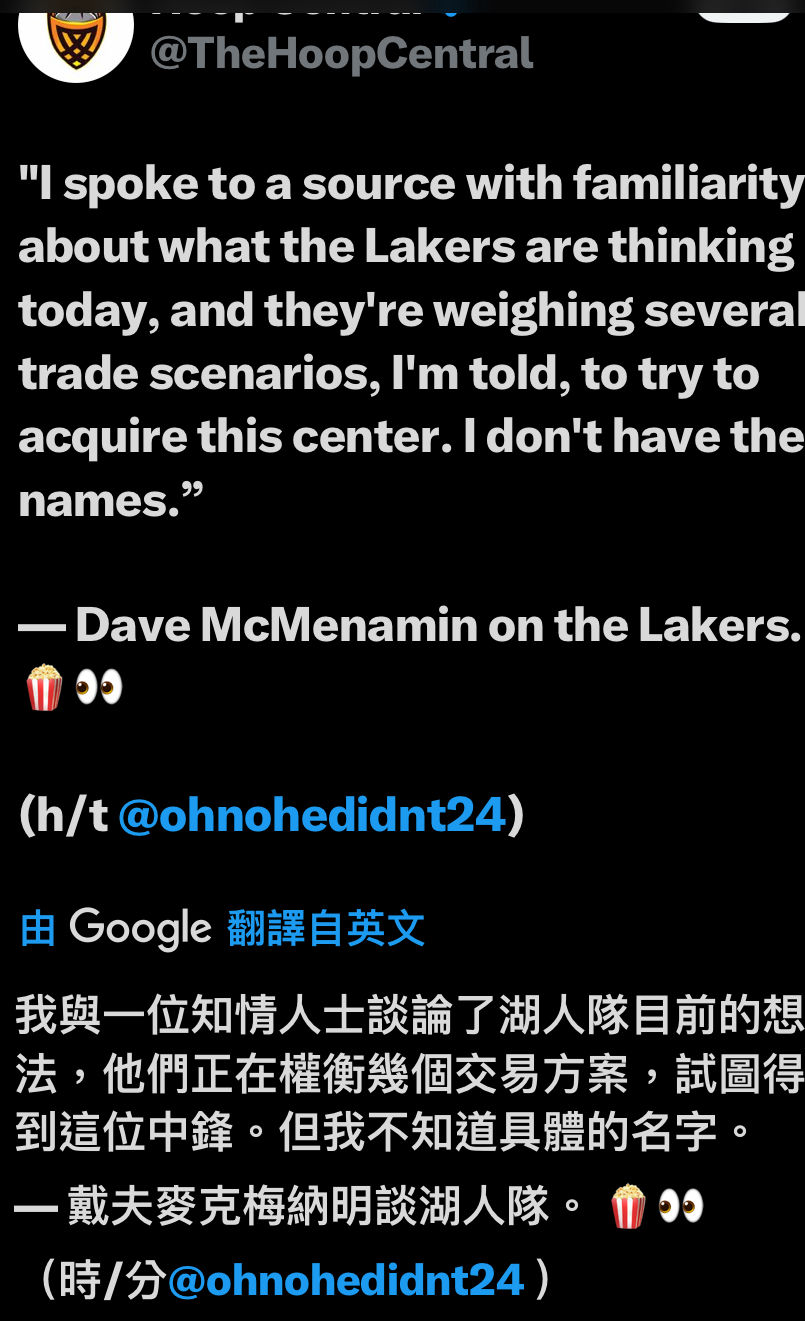Open @ohnohedidnt24 mention in original tweet
Image resolution: width=805 pixels, height=1321 pixels.
pos(311,815)
